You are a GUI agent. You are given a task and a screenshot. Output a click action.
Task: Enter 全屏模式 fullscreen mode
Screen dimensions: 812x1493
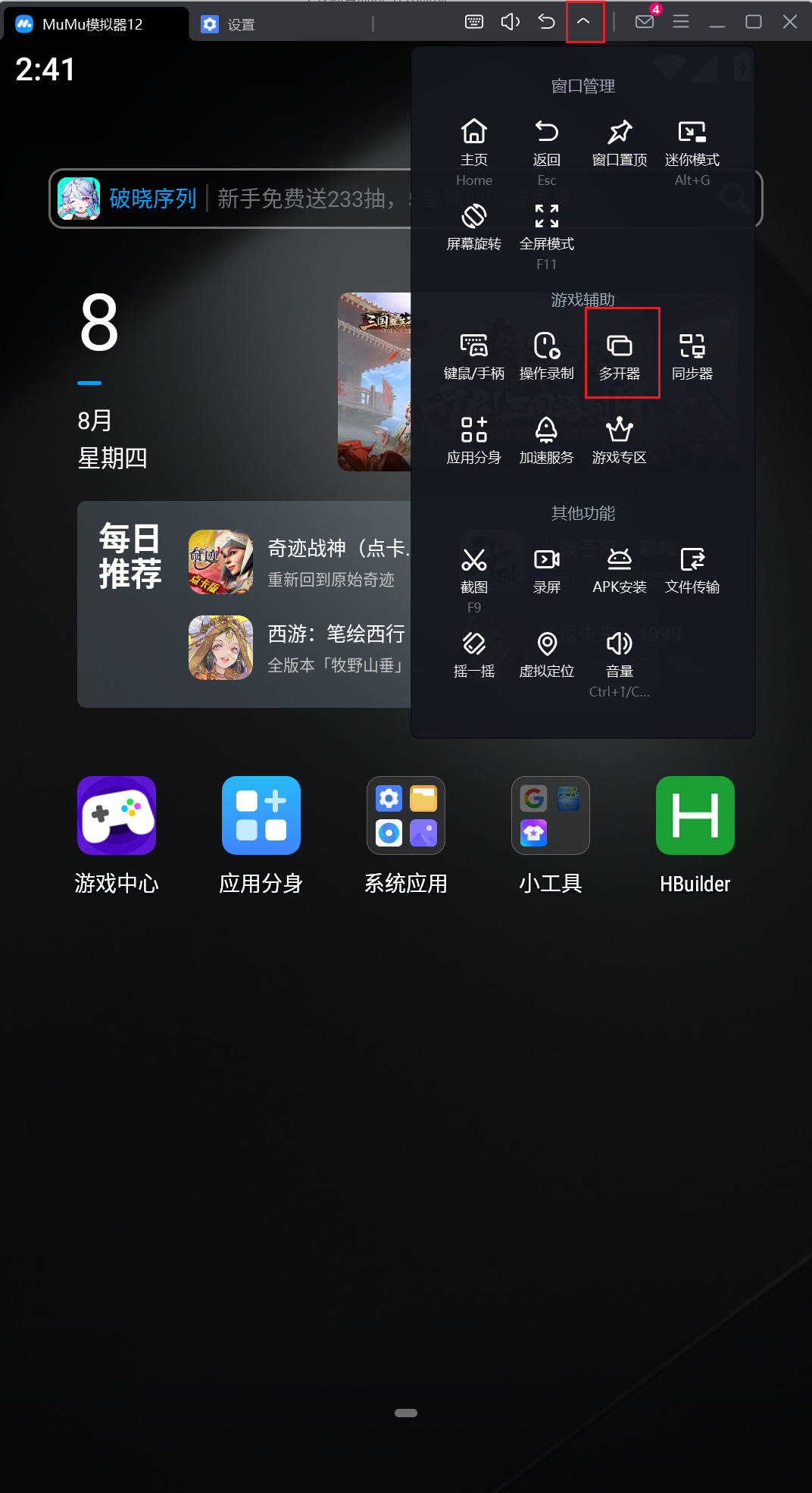[546, 226]
